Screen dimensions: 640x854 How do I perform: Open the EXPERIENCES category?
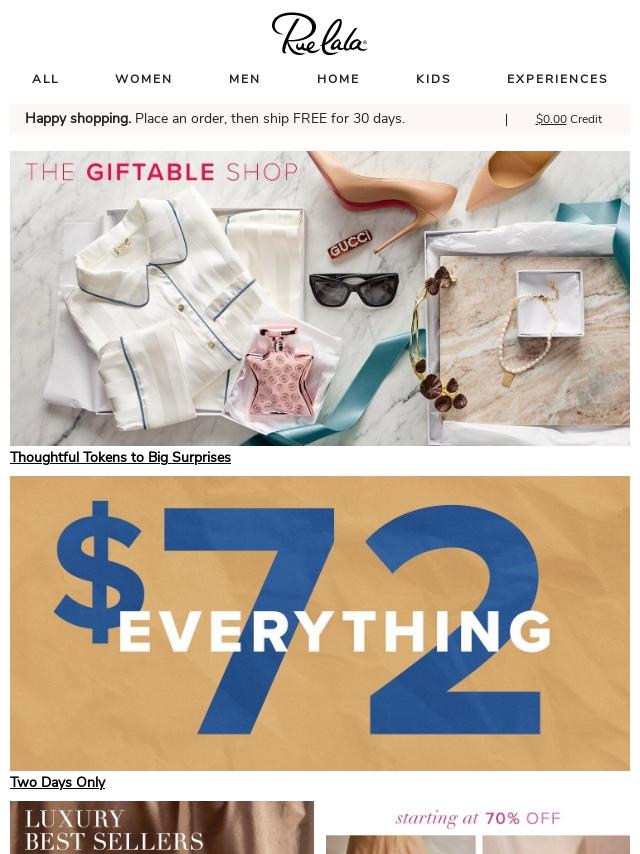click(557, 79)
